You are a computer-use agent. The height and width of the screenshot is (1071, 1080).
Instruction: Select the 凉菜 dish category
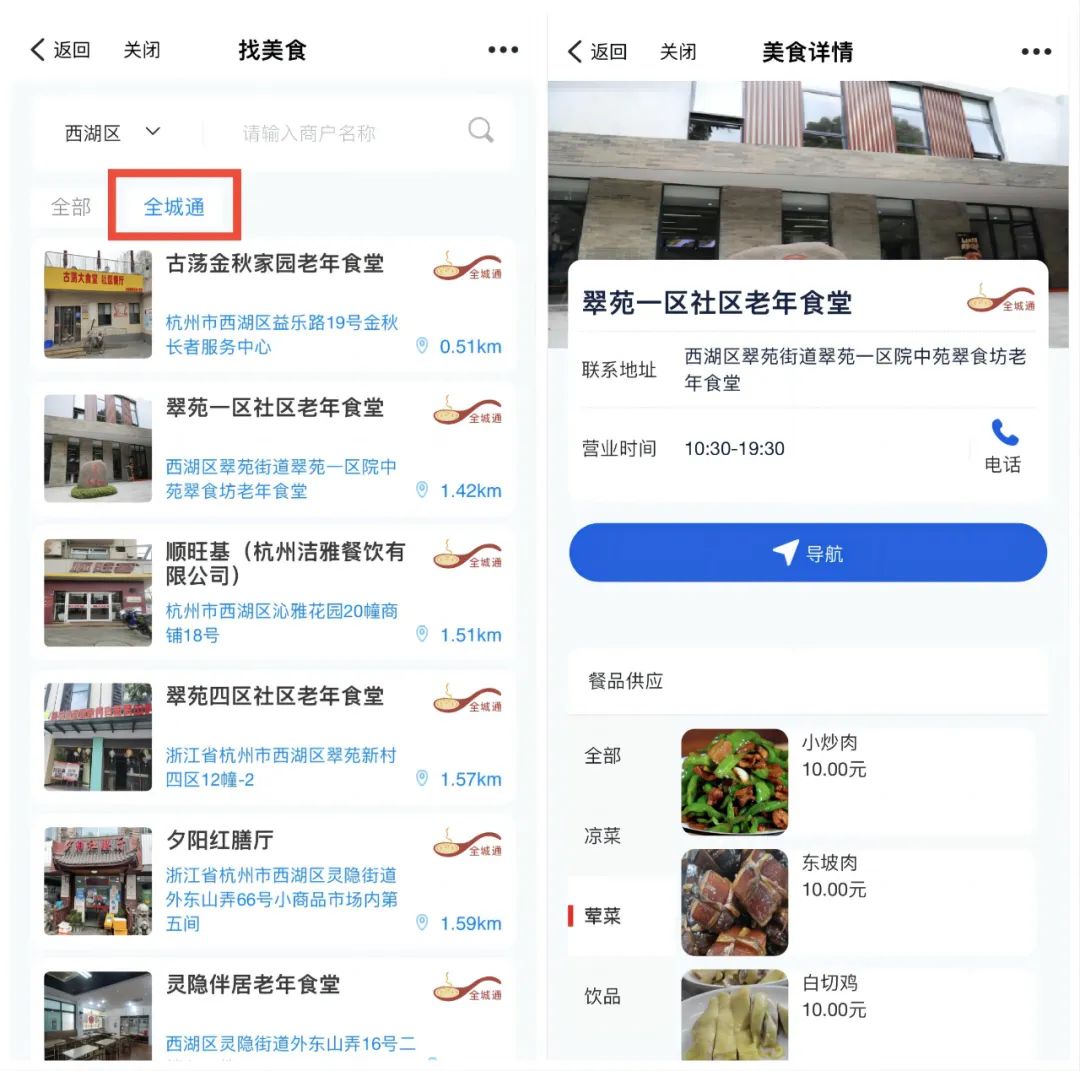[602, 836]
